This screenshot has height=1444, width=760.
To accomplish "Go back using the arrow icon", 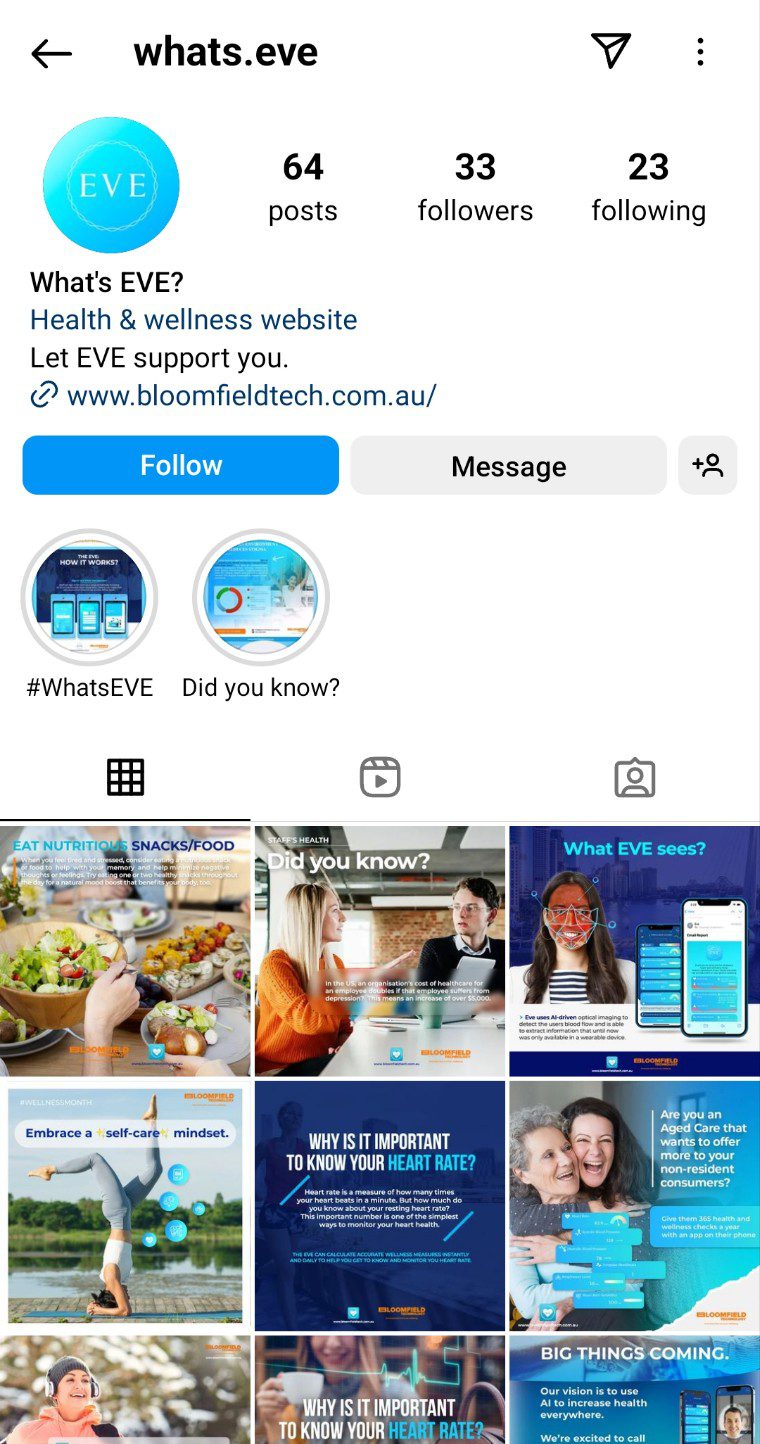I will coord(51,53).
